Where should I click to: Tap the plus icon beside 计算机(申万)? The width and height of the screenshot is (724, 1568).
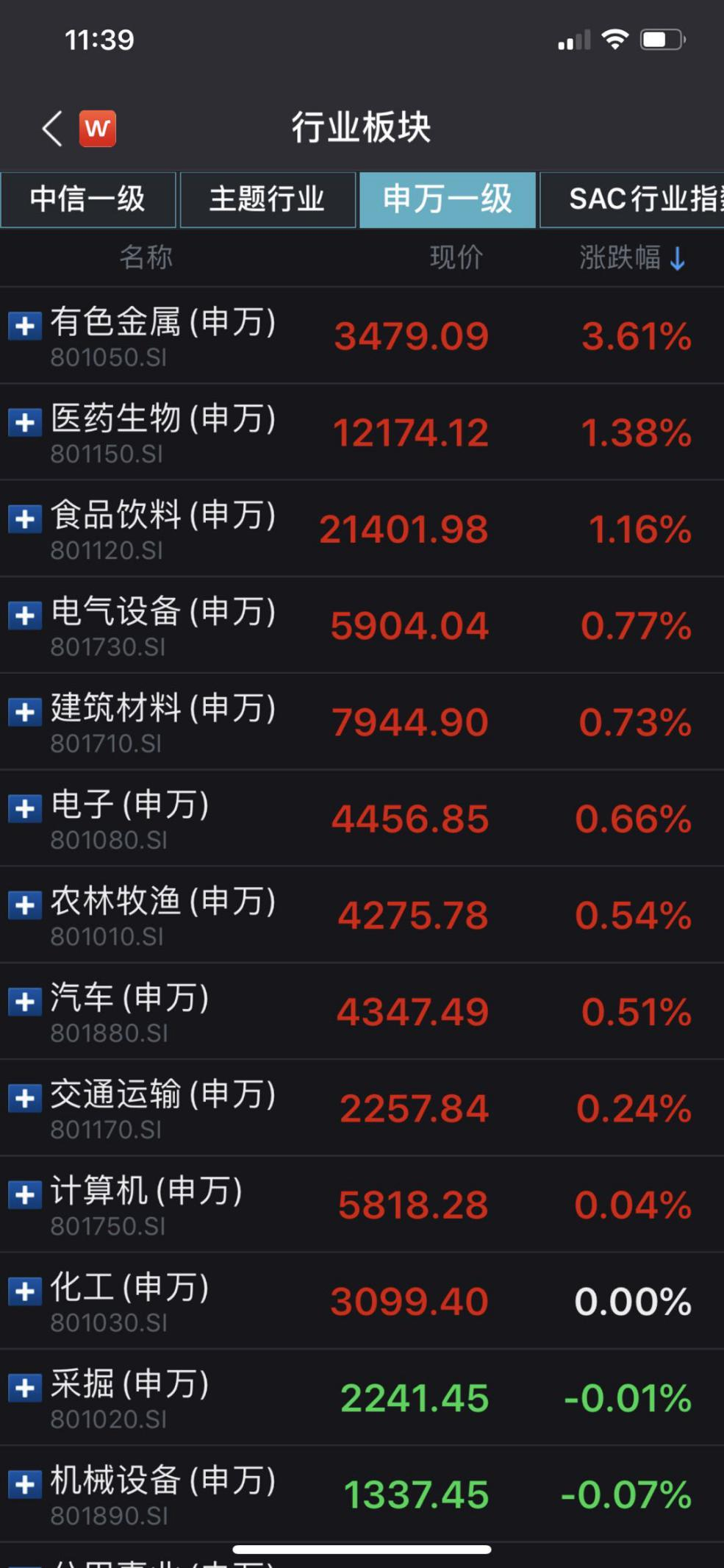(x=24, y=1194)
